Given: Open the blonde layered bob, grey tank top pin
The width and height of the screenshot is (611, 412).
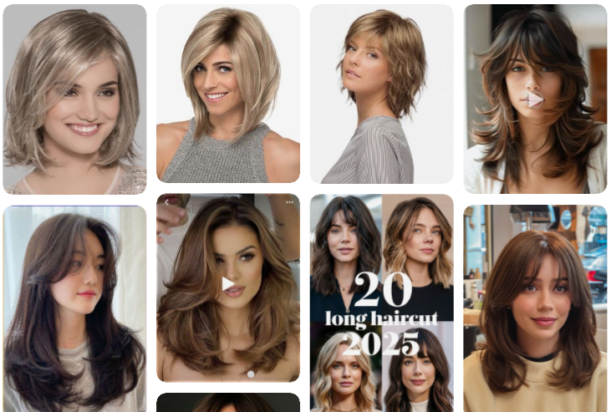Looking at the screenshot, I should pos(228,93).
